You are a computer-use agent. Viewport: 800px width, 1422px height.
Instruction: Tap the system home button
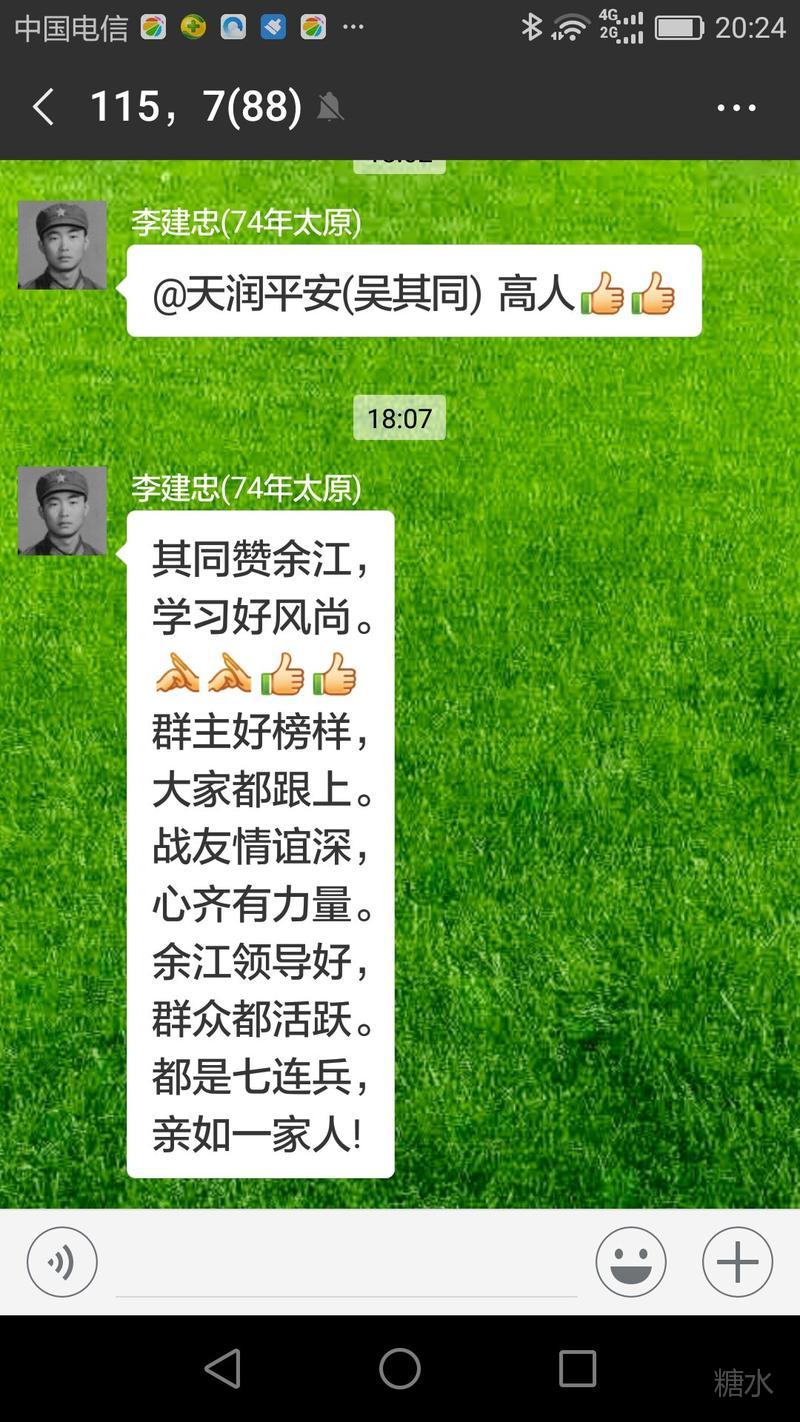tap(400, 1368)
